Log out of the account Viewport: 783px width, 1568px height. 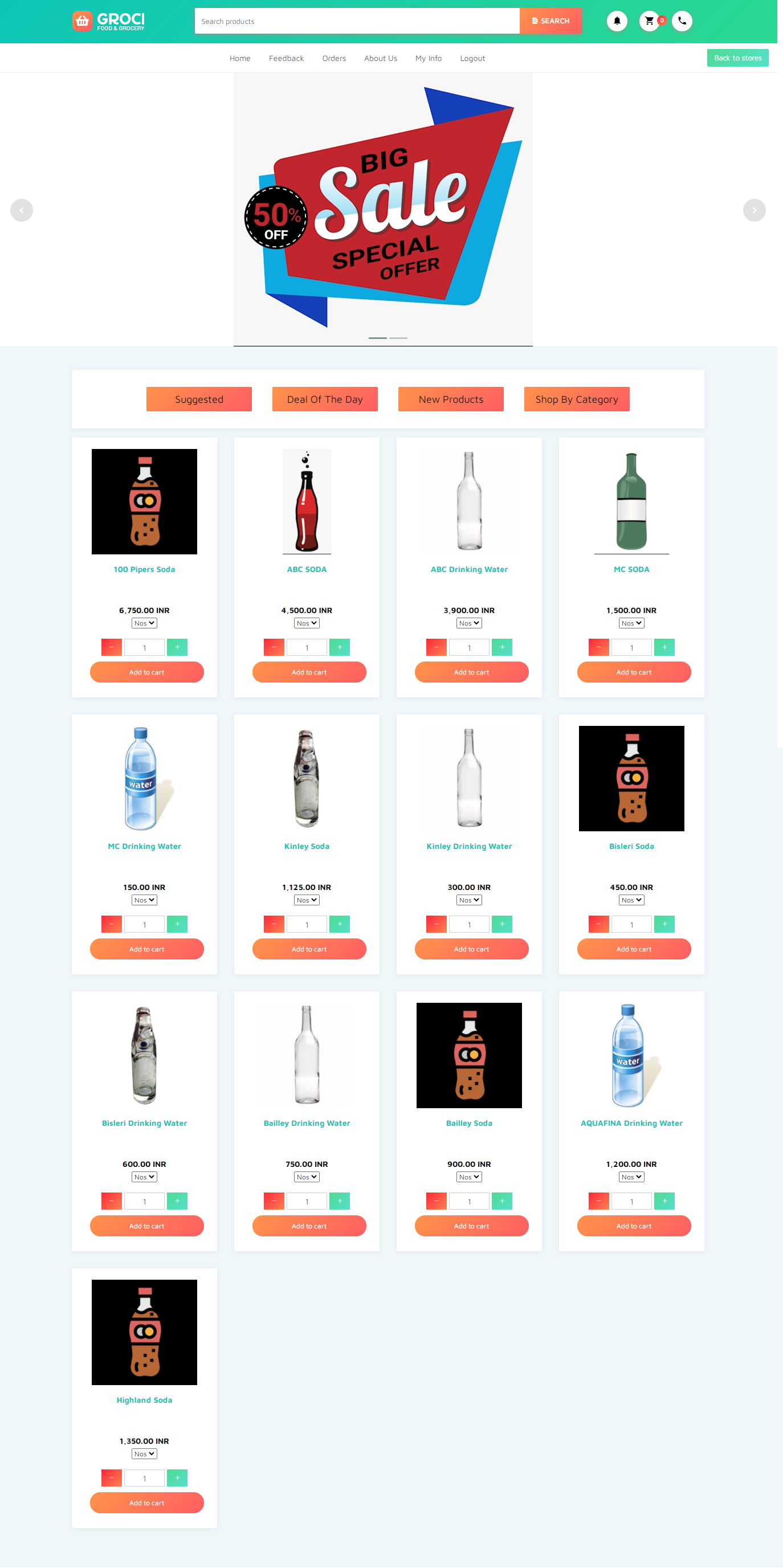(x=472, y=59)
